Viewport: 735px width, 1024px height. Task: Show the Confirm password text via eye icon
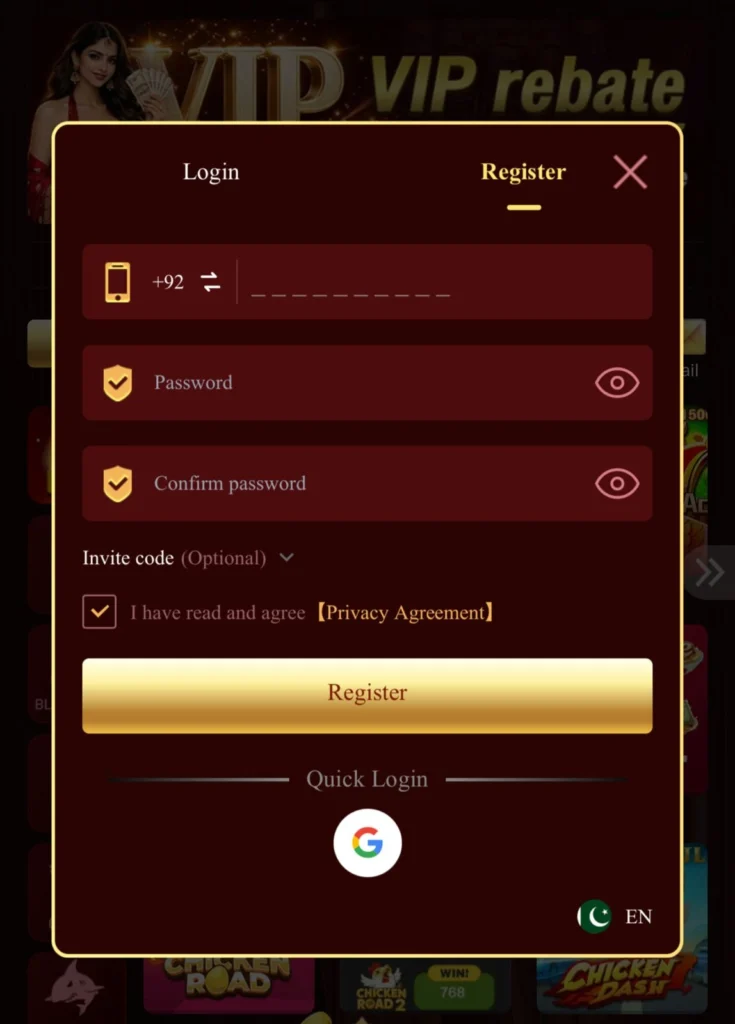pos(617,484)
